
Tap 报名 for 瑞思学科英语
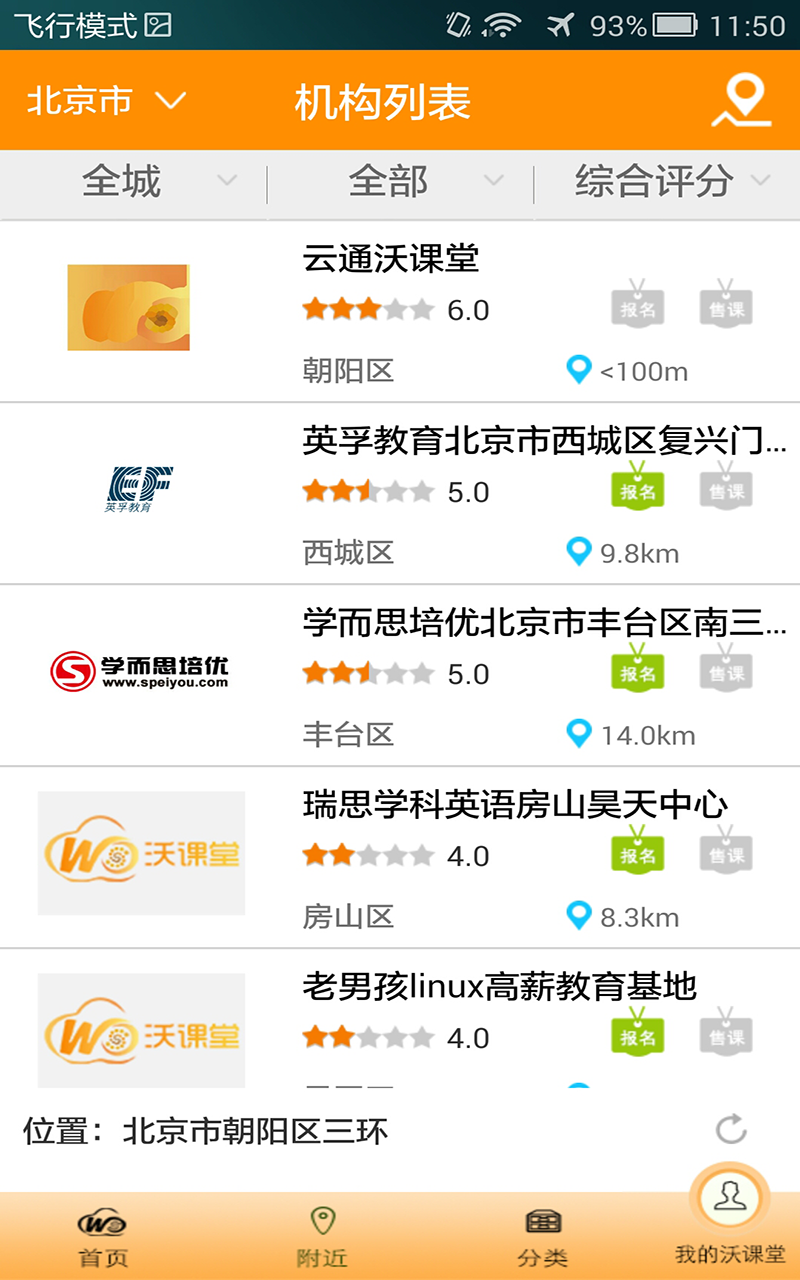click(x=638, y=849)
